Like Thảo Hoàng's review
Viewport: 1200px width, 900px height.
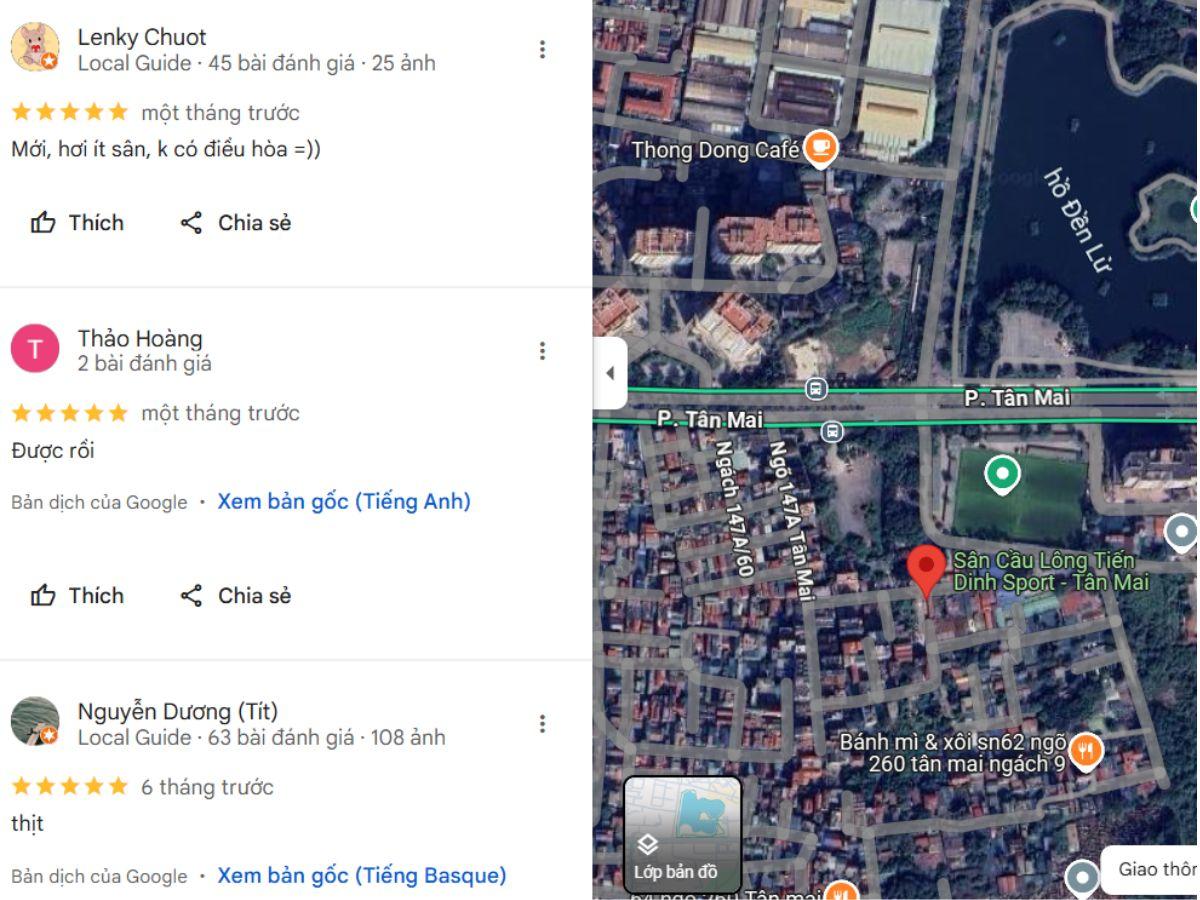[77, 595]
